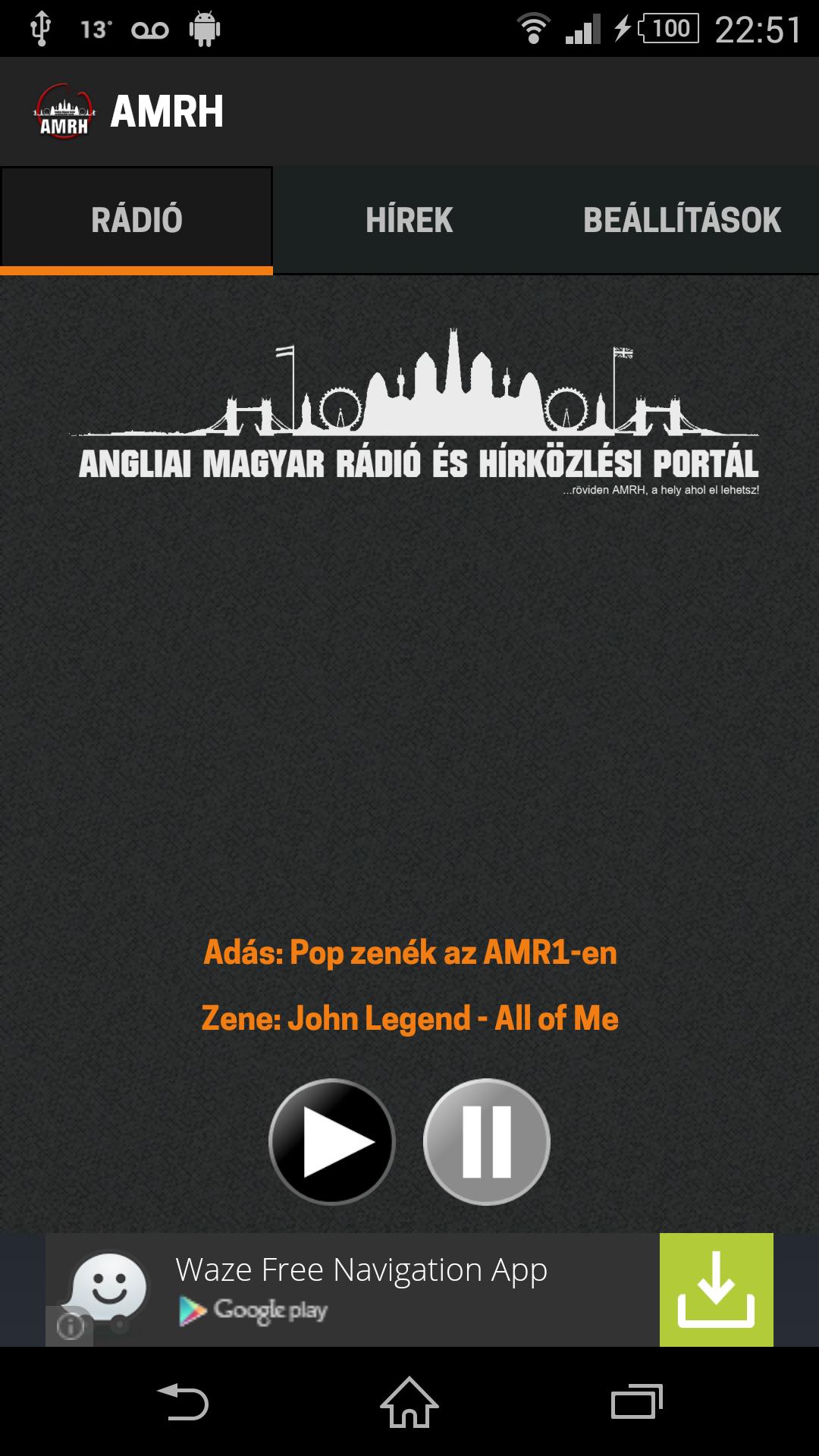Pause the radio stream
This screenshot has width=819, height=1456.
pos(488,1144)
